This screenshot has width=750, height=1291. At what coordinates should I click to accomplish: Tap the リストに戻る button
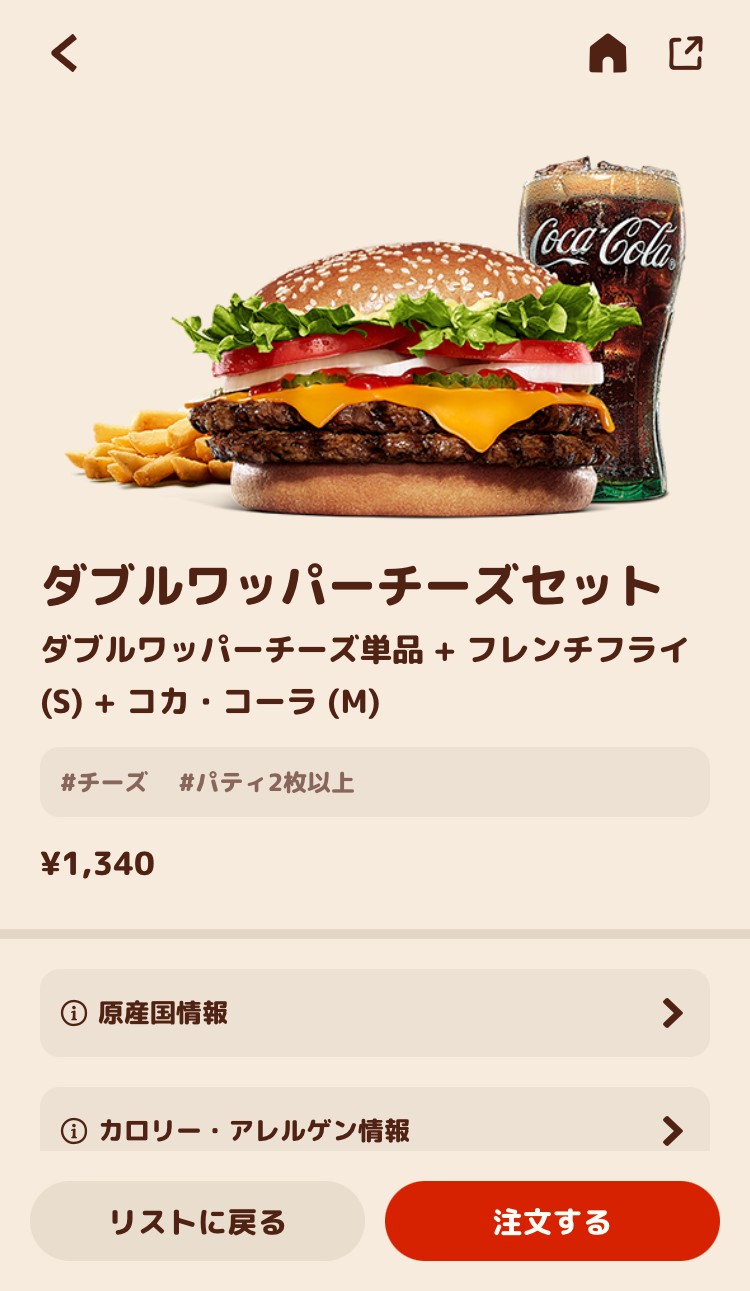(x=197, y=1221)
